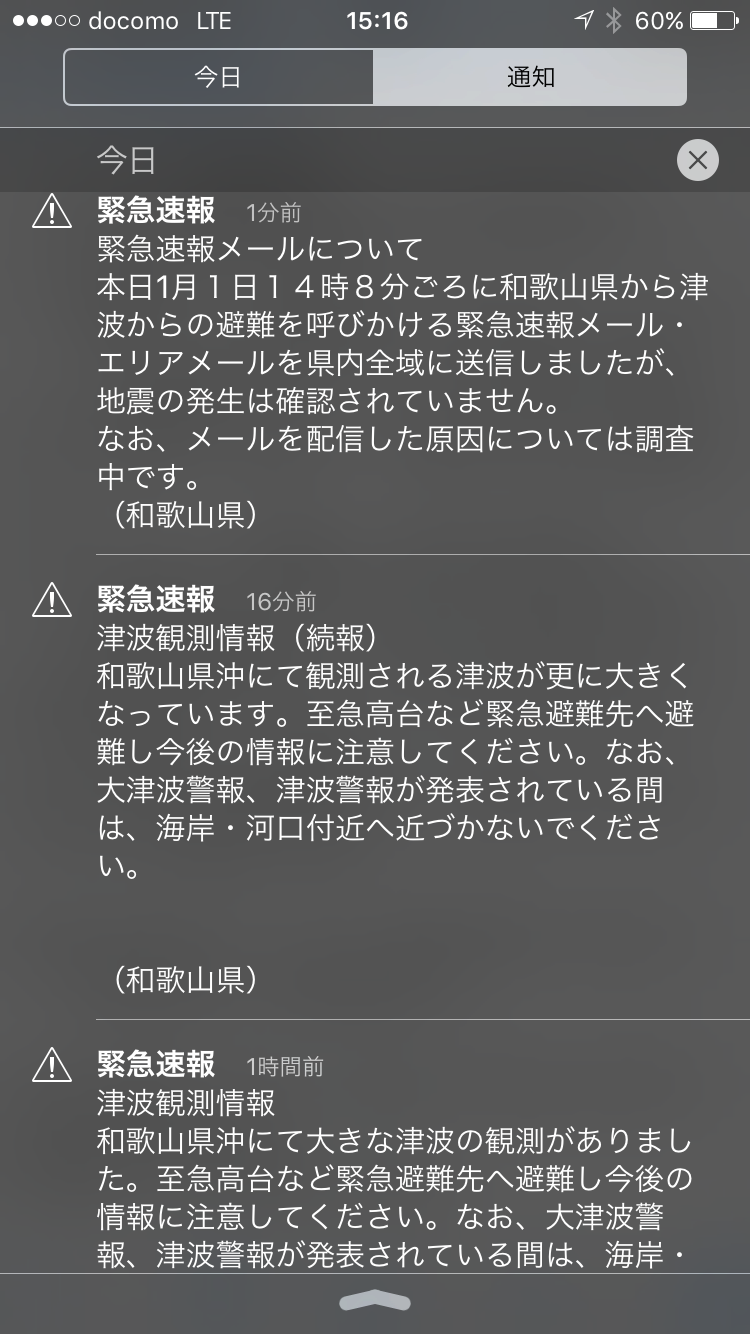Select the 通知 tab

click(530, 76)
